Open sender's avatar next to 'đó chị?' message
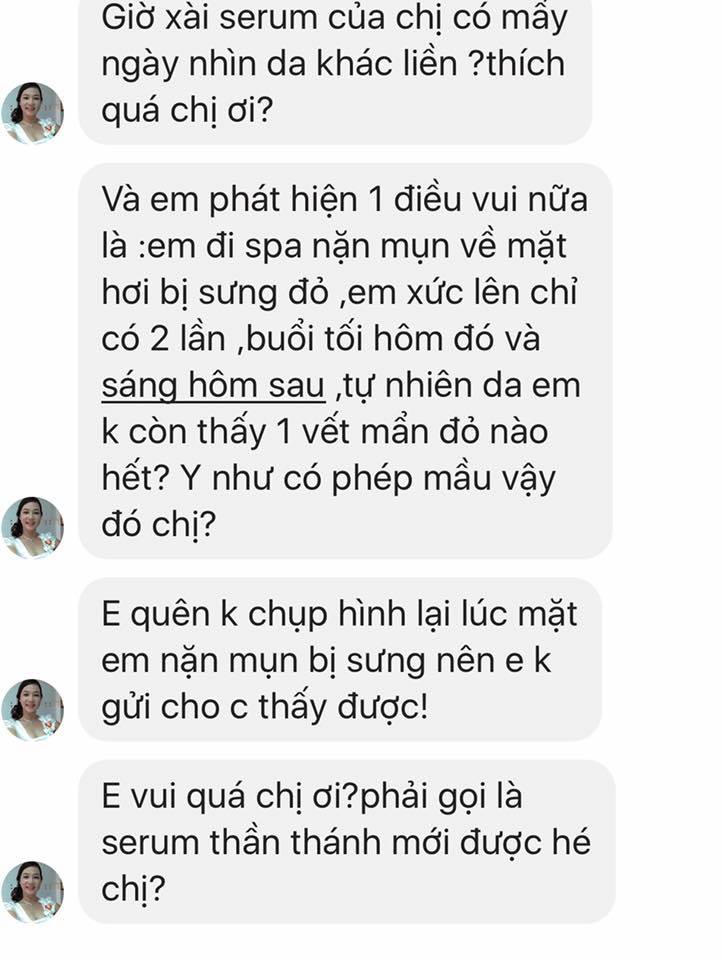The image size is (722, 960). click(x=33, y=527)
